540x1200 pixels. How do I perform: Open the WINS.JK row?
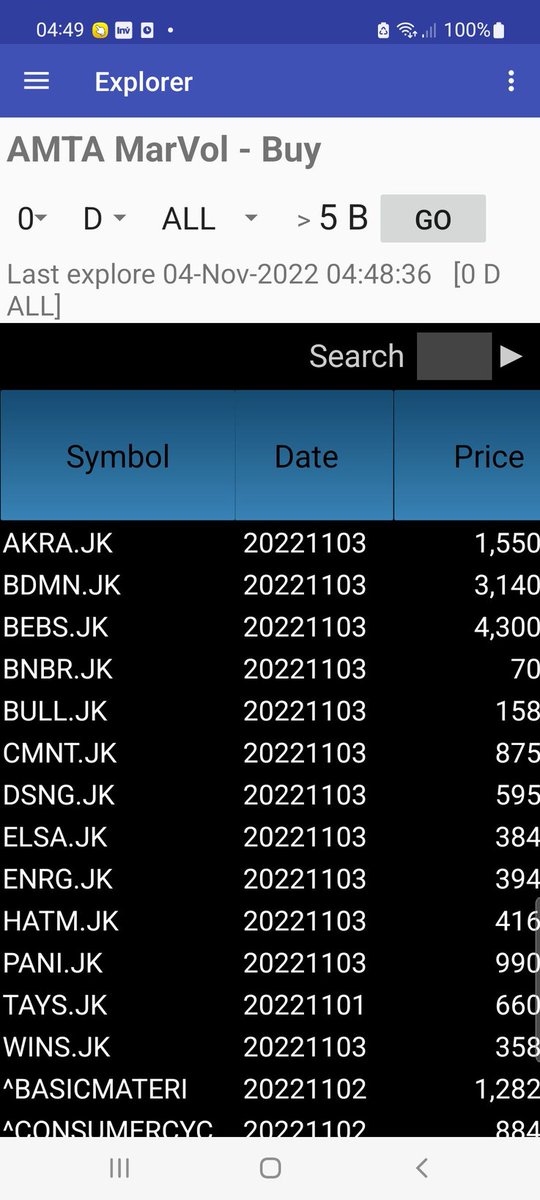coord(270,1047)
